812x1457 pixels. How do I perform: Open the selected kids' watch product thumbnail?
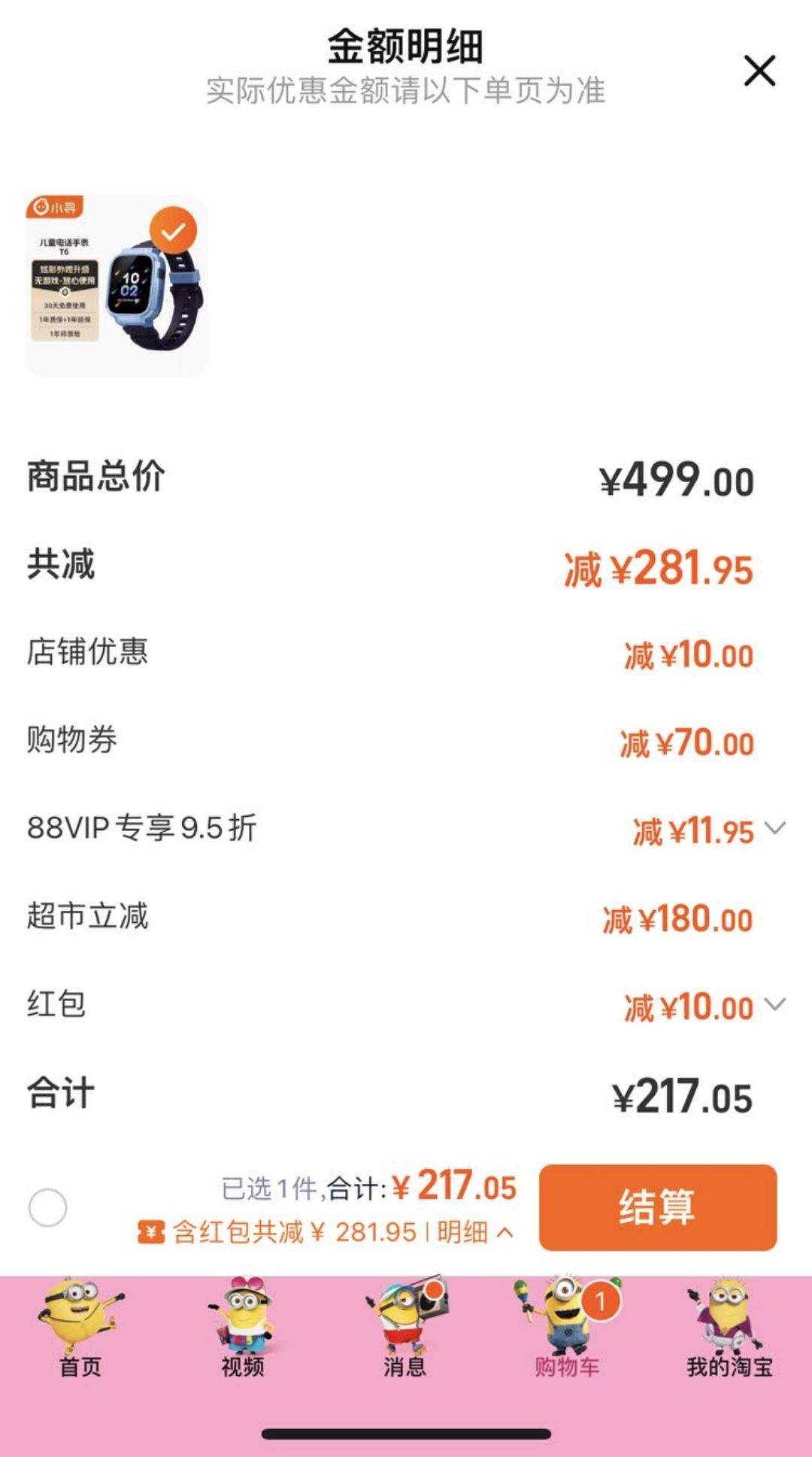pyautogui.click(x=117, y=286)
